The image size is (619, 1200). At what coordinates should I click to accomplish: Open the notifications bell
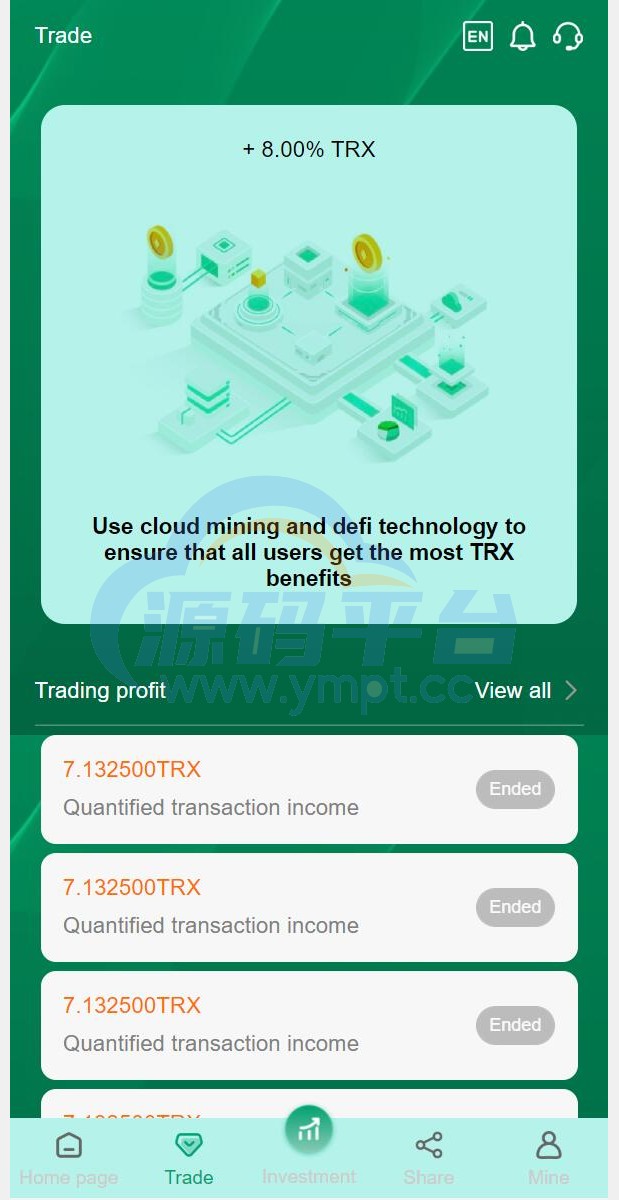(x=522, y=37)
